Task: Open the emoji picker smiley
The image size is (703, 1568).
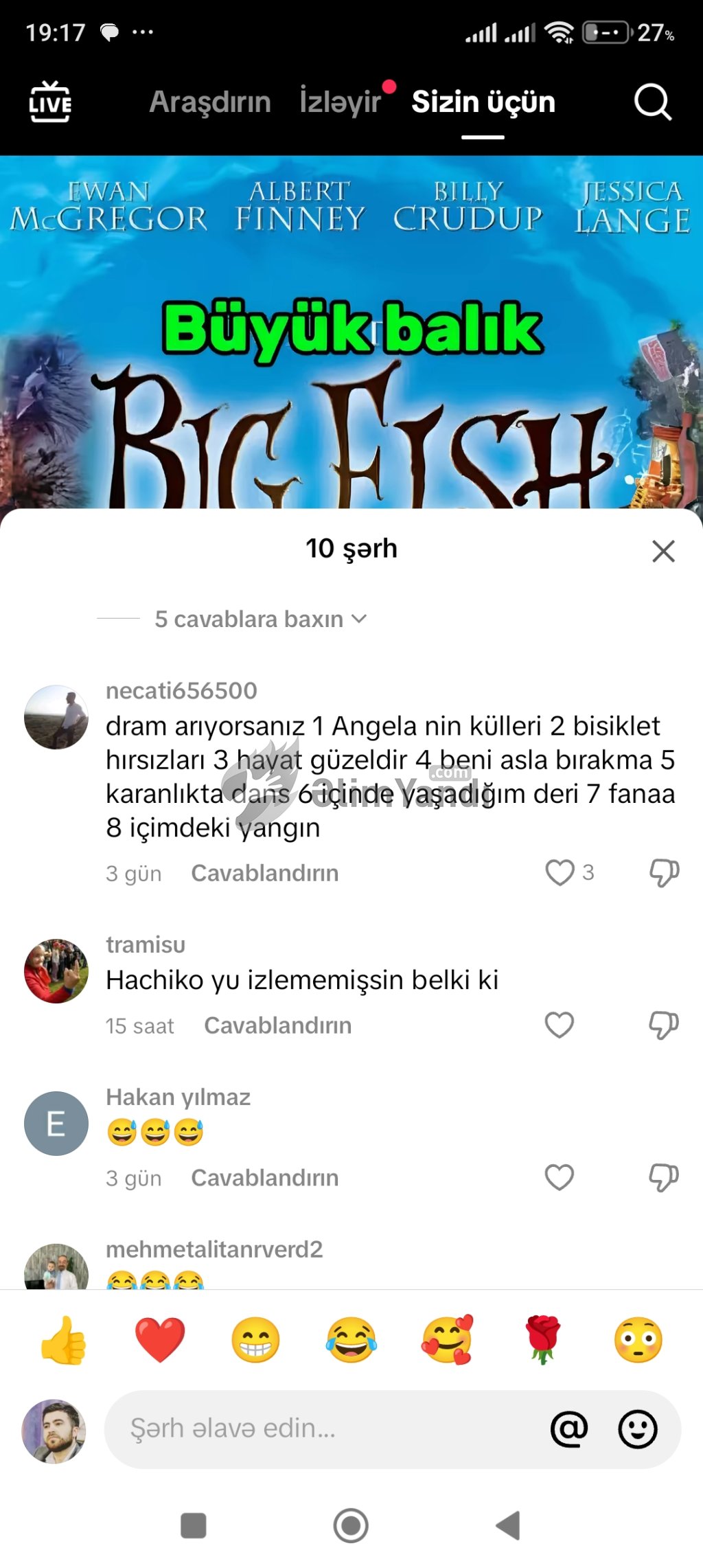Action: click(638, 1429)
